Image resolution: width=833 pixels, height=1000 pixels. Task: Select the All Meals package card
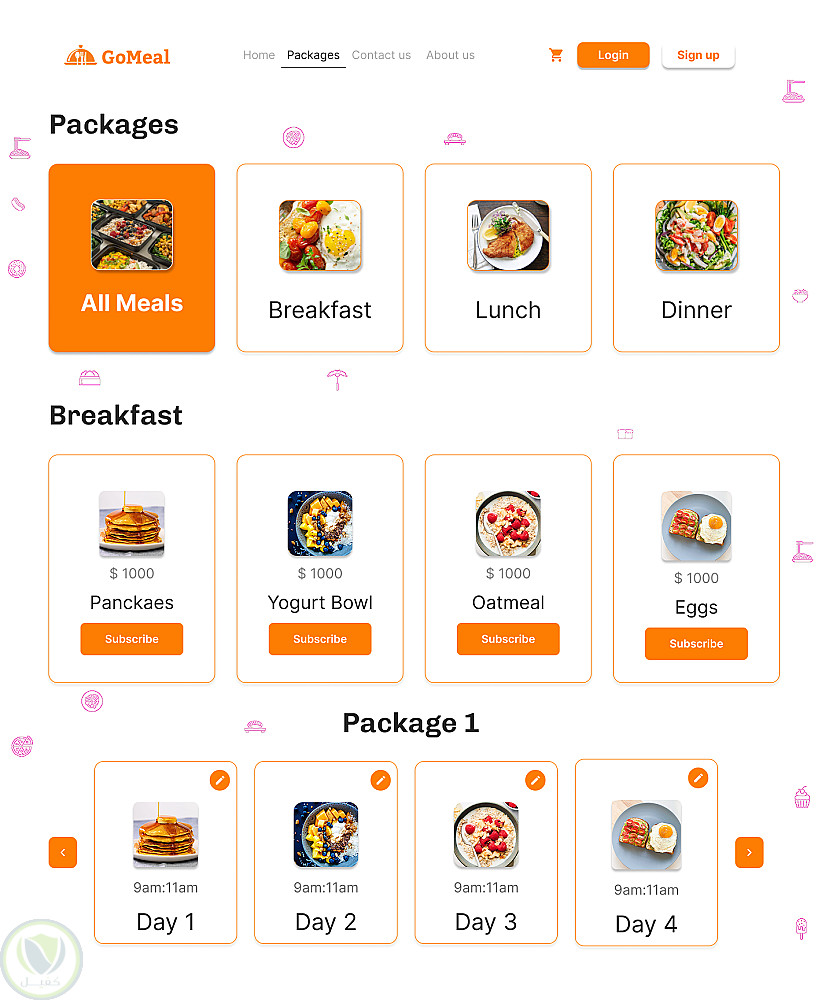click(x=132, y=258)
